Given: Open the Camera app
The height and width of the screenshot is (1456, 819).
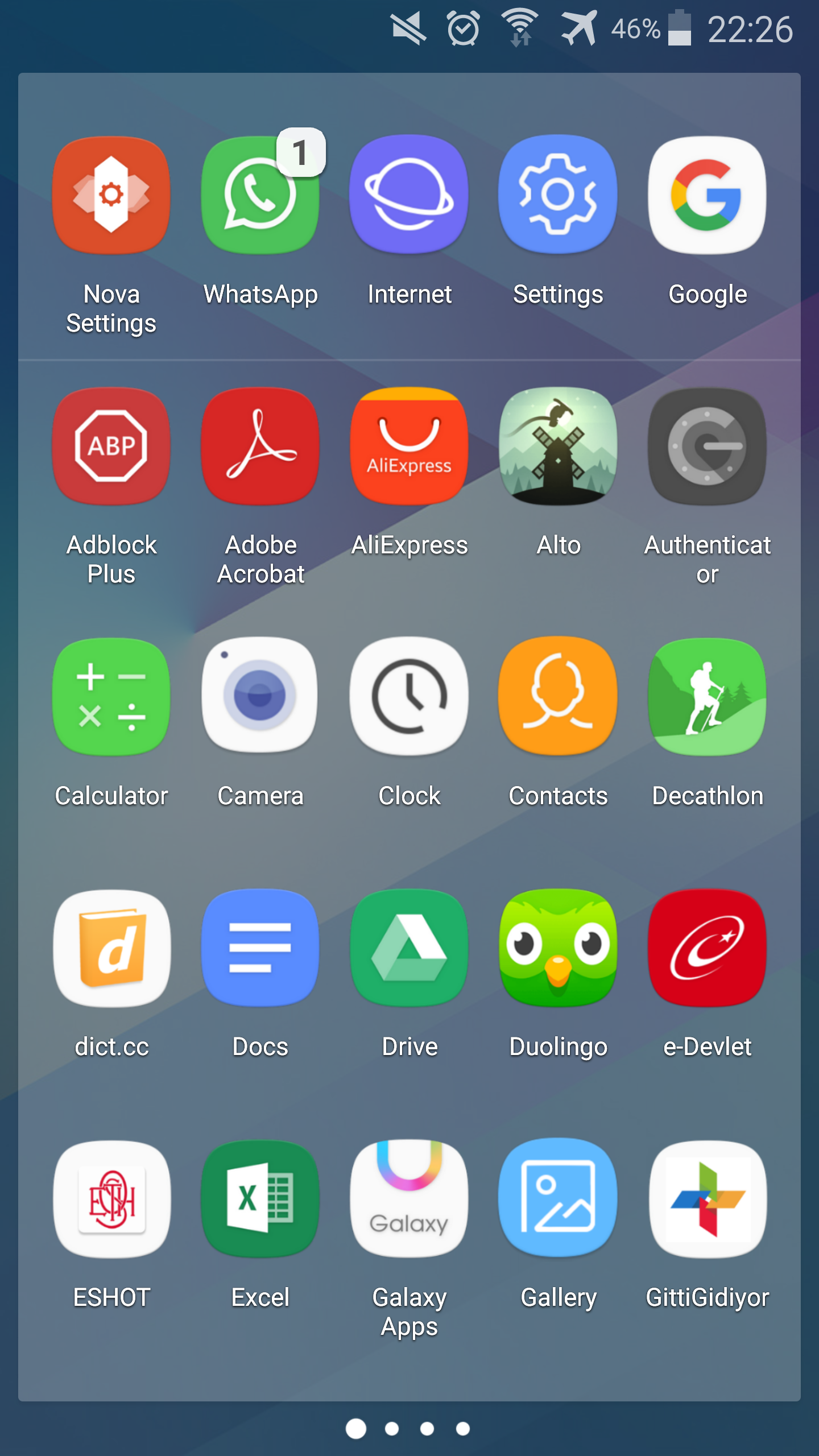Looking at the screenshot, I should point(260,697).
